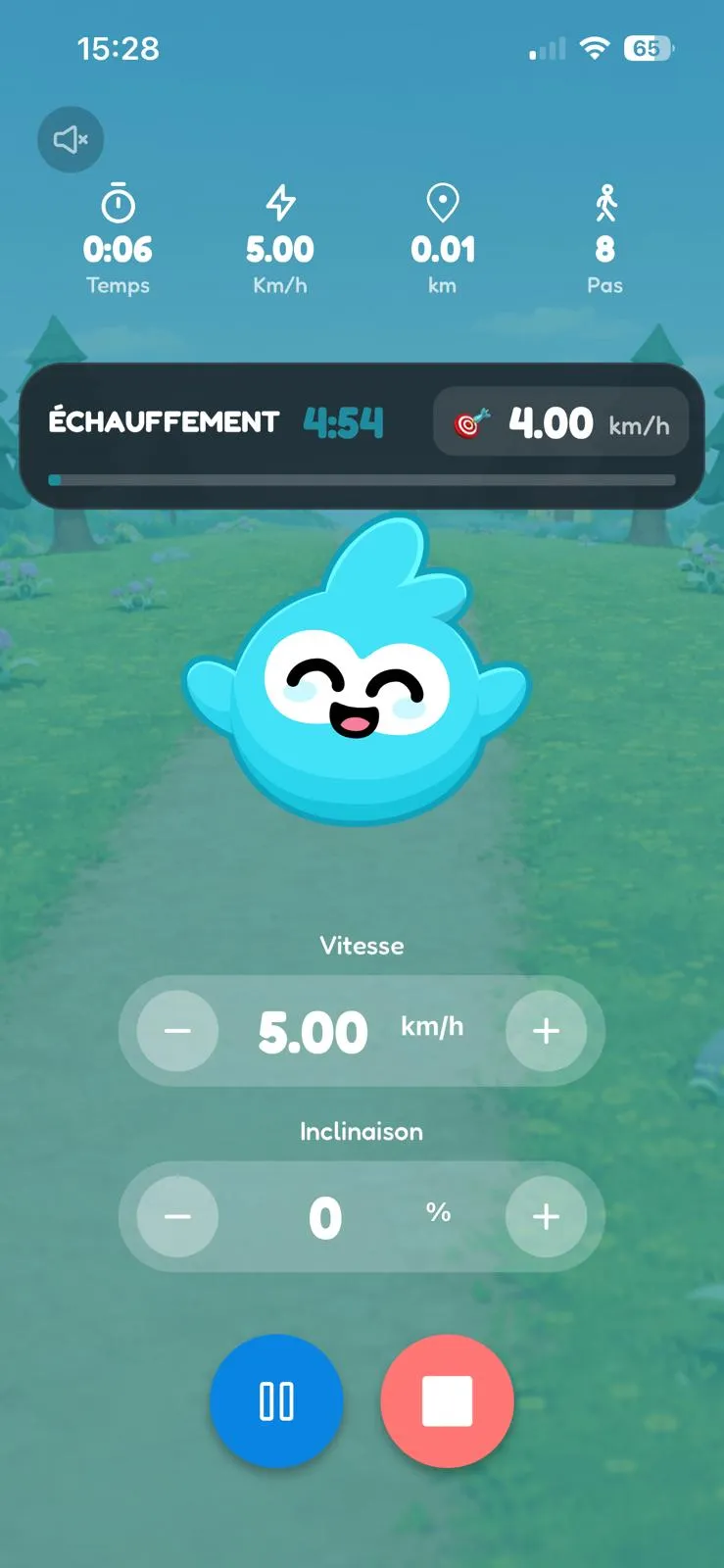Raise the Inclinaison percentage
This screenshot has width=724, height=1568.
[x=546, y=1217]
